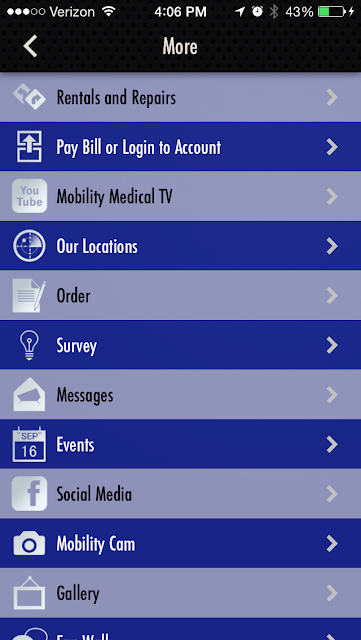
Task: Open the Events row
Action: [x=180, y=444]
